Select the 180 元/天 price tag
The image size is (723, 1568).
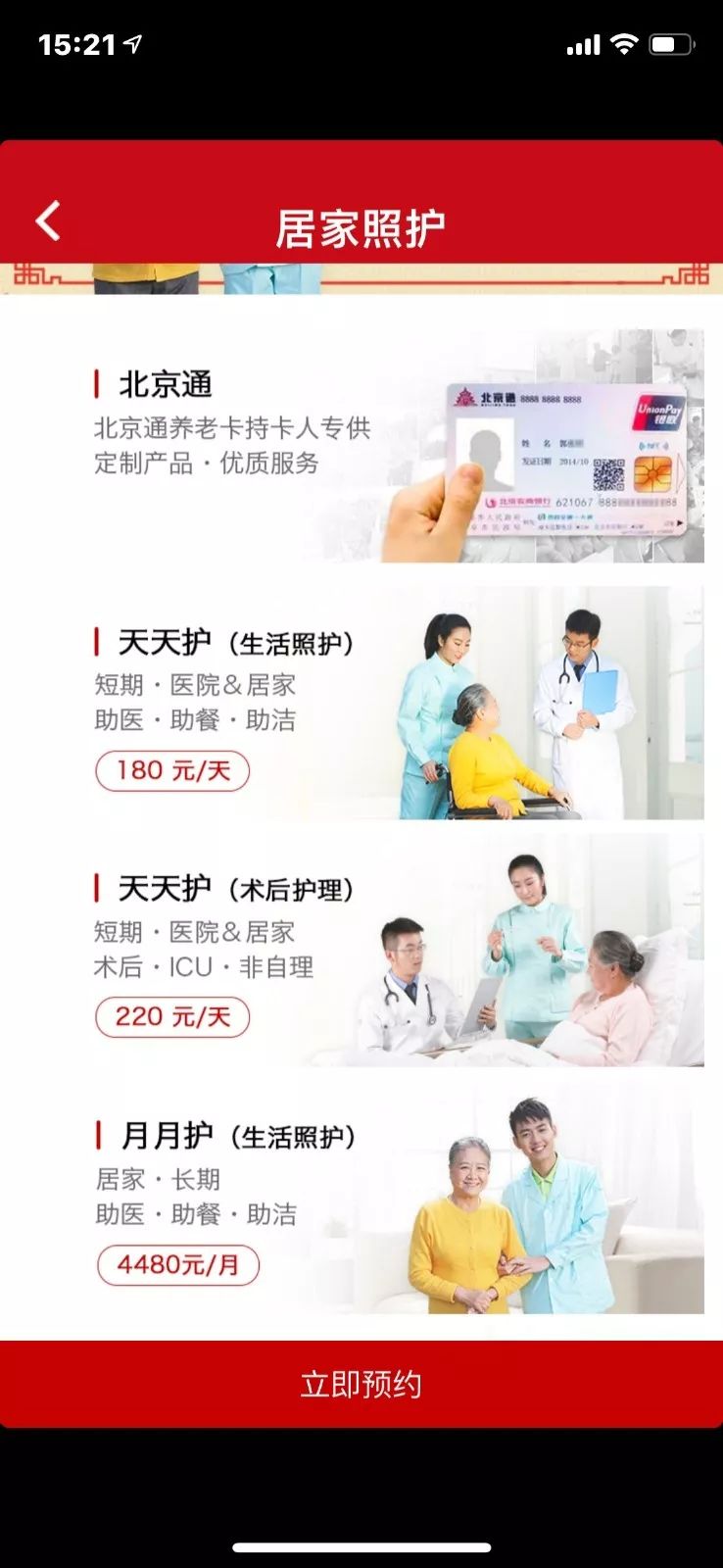click(x=172, y=770)
